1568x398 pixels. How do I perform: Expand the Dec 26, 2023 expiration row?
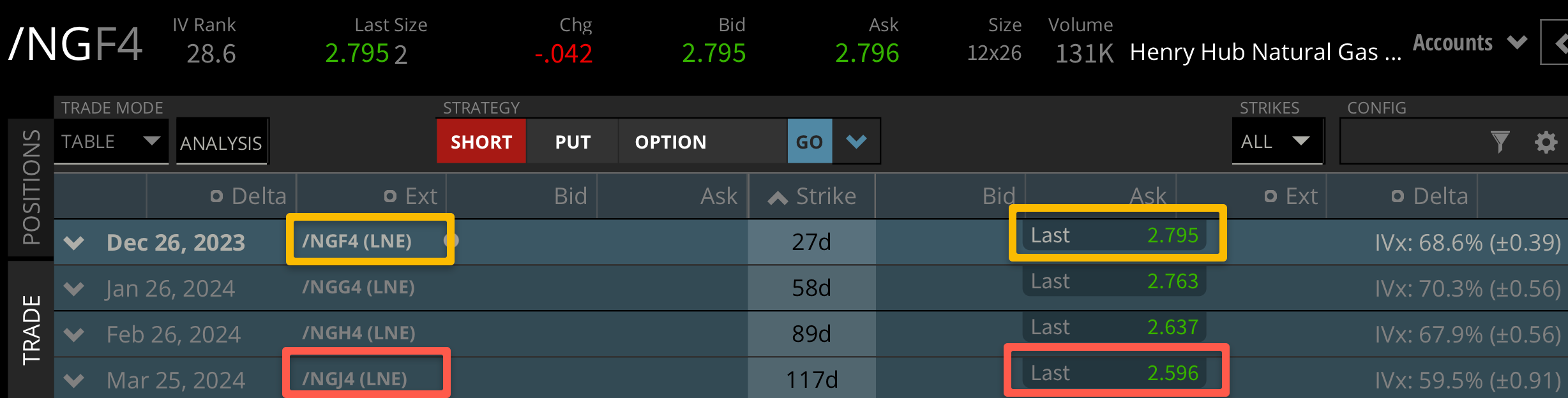coord(74,243)
